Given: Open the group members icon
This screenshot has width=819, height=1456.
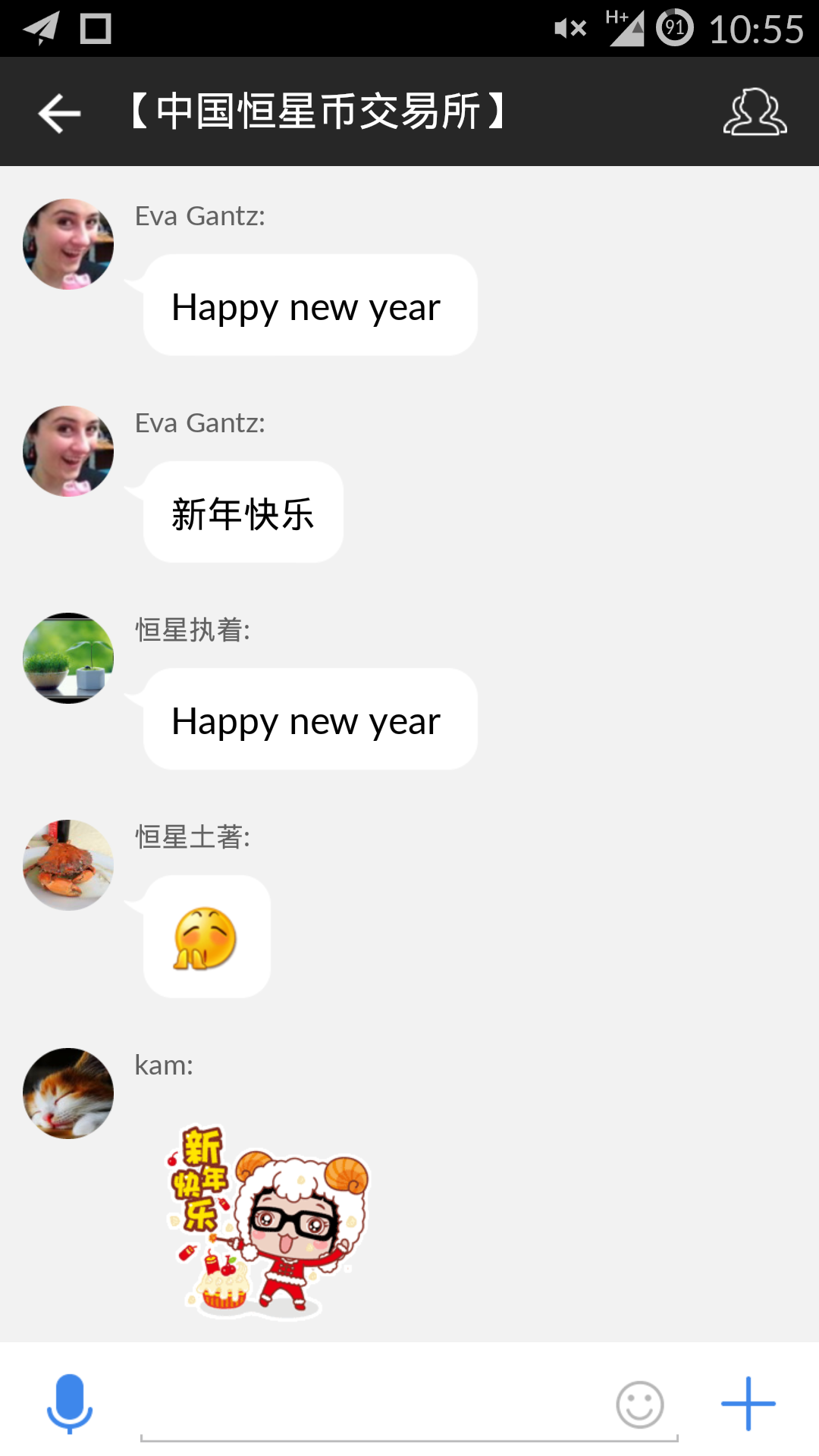Looking at the screenshot, I should pyautogui.click(x=755, y=112).
